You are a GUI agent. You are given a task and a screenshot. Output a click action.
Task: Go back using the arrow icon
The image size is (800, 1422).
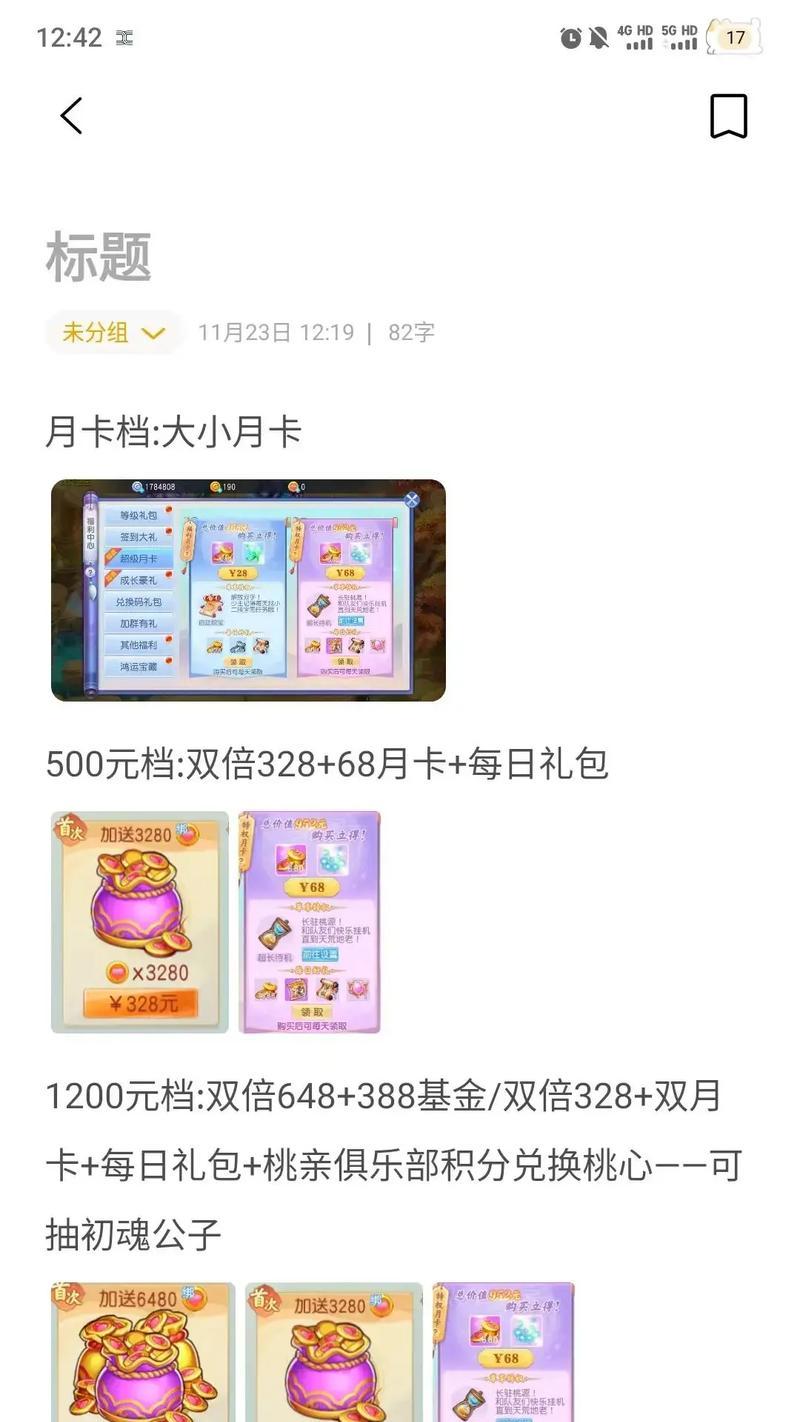(x=71, y=116)
